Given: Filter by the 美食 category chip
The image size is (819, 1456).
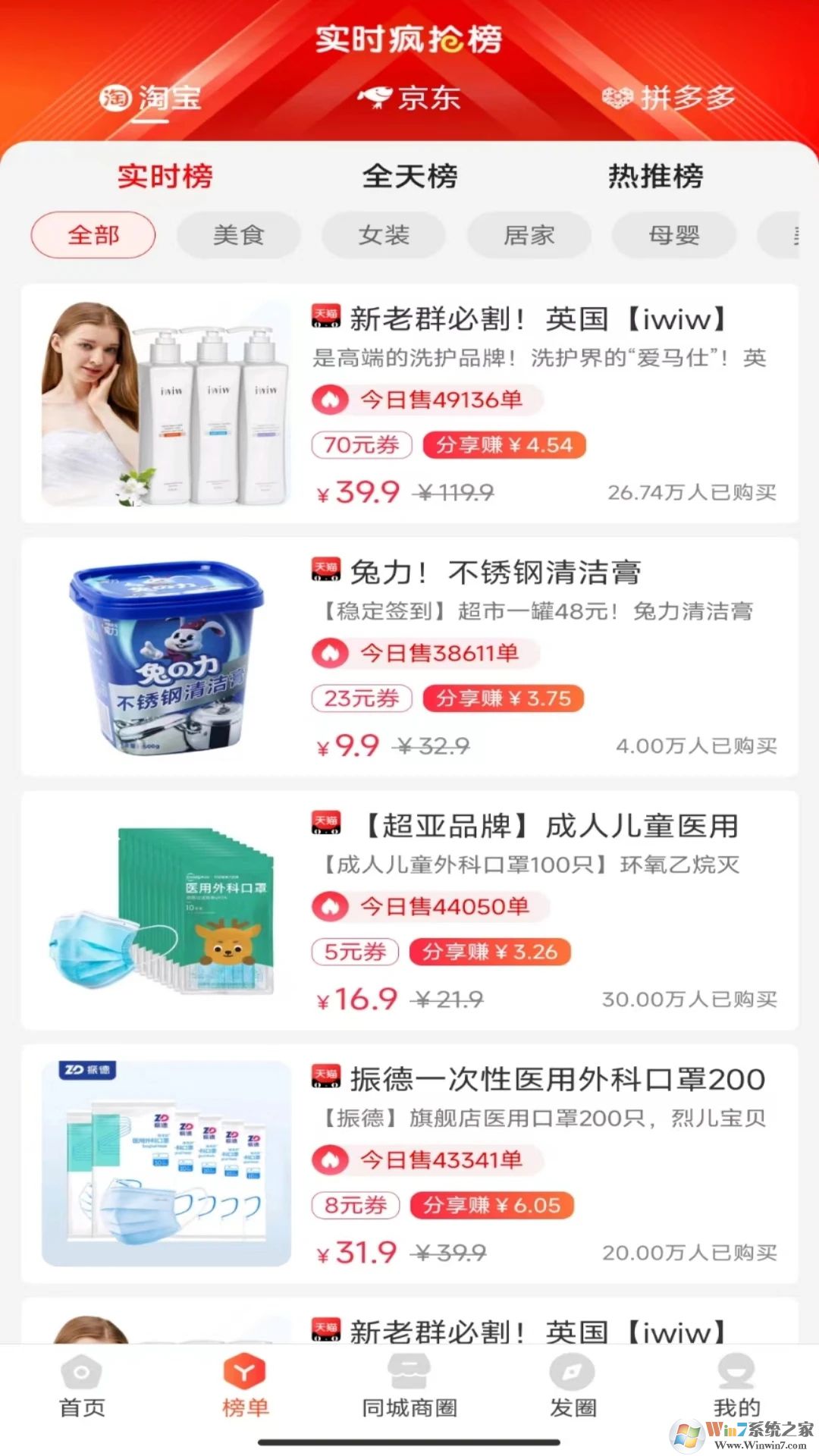Looking at the screenshot, I should (238, 235).
